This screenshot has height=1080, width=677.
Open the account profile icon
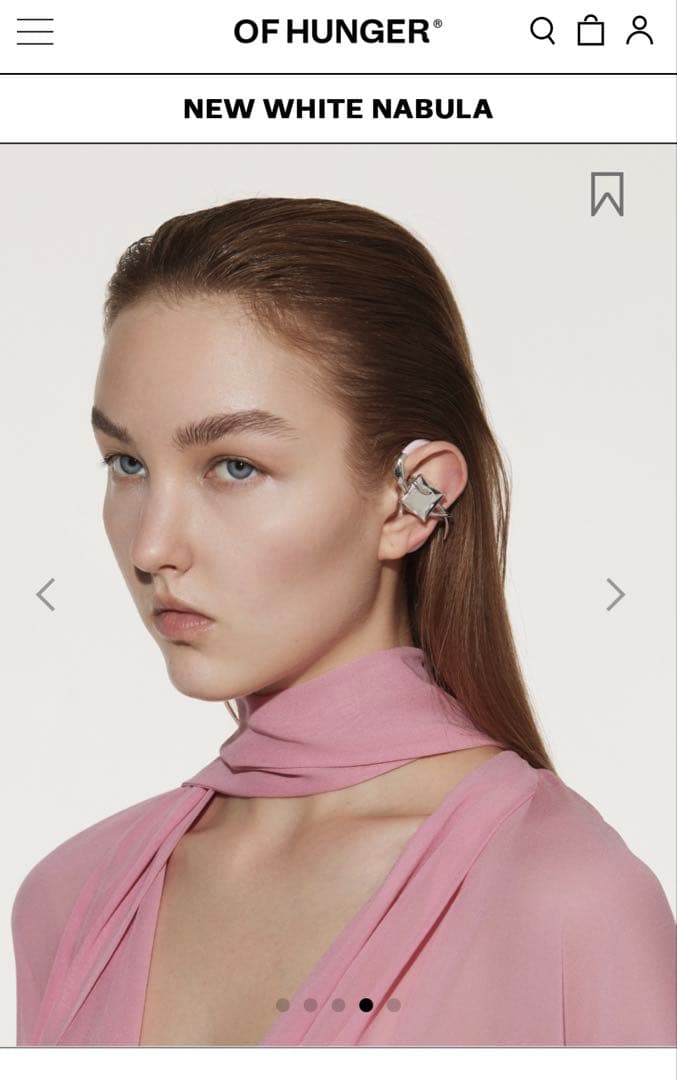(640, 31)
